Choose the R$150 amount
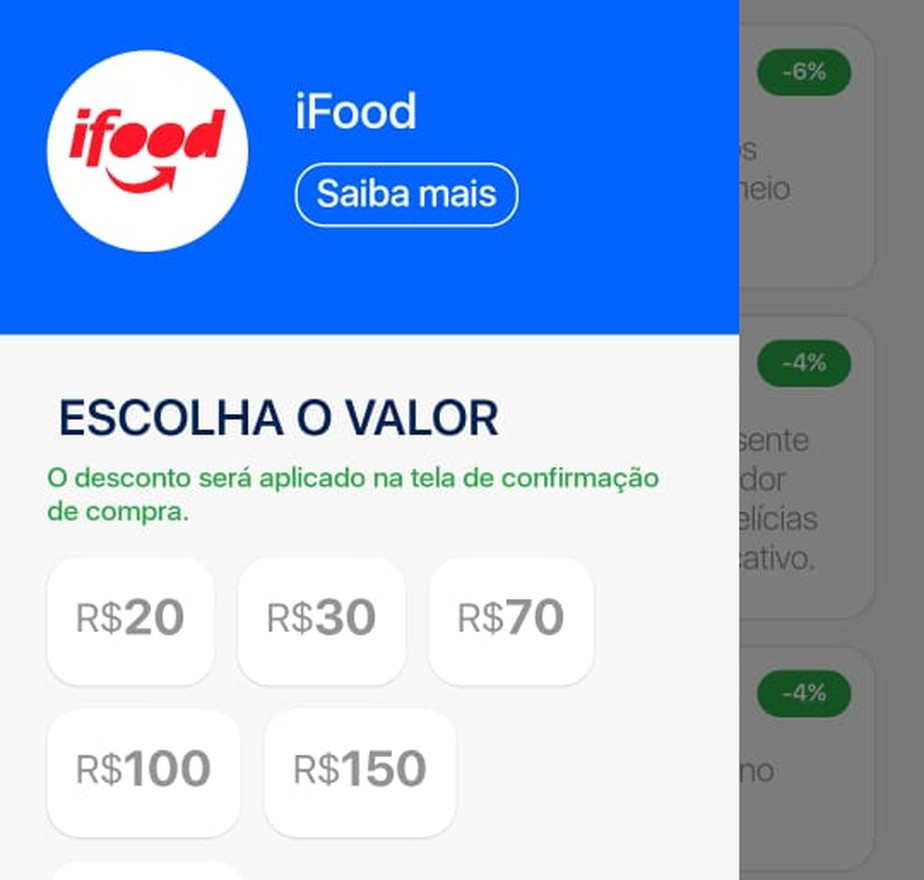Viewport: 924px width, 880px height. point(360,772)
